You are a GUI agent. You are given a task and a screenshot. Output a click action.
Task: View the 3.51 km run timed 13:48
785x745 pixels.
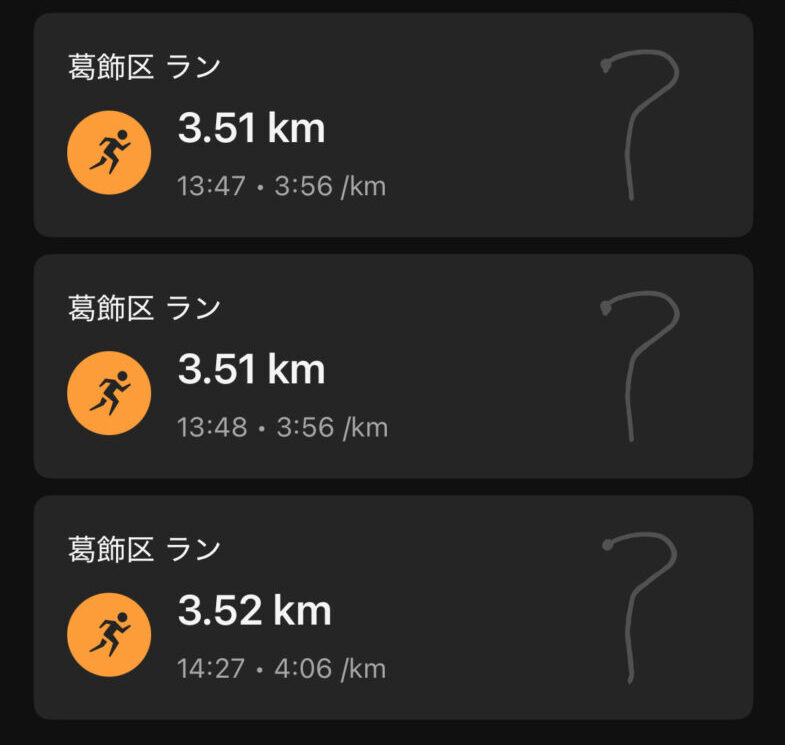coord(392,367)
